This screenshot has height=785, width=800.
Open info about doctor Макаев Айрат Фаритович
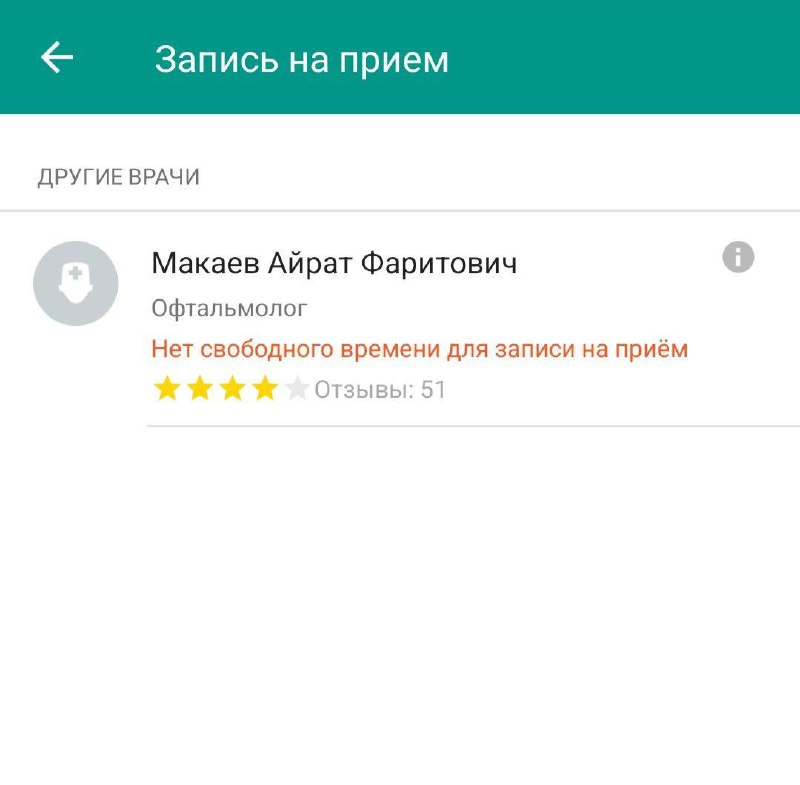(x=738, y=257)
